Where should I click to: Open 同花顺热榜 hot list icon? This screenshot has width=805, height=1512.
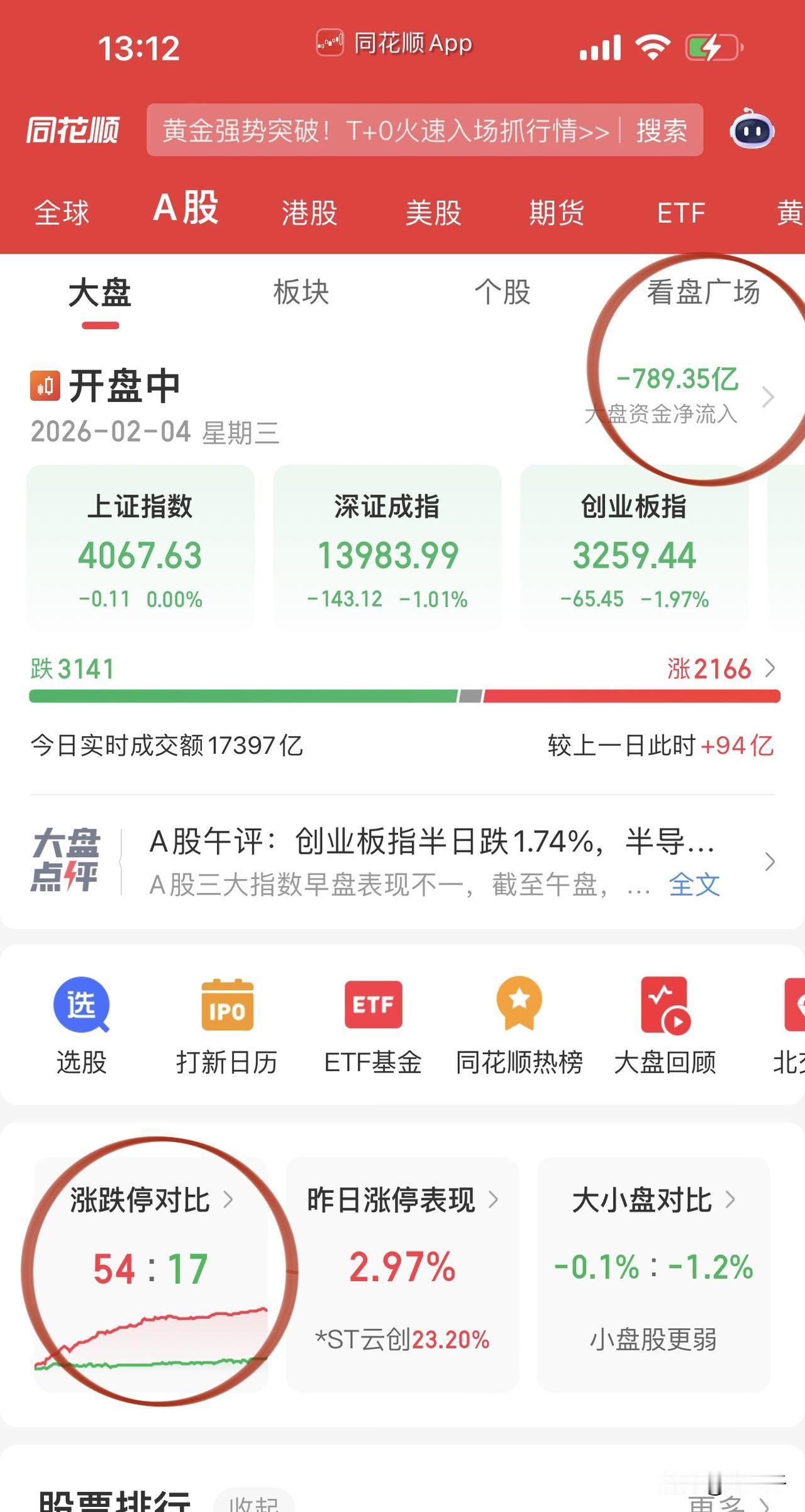pos(519,1004)
